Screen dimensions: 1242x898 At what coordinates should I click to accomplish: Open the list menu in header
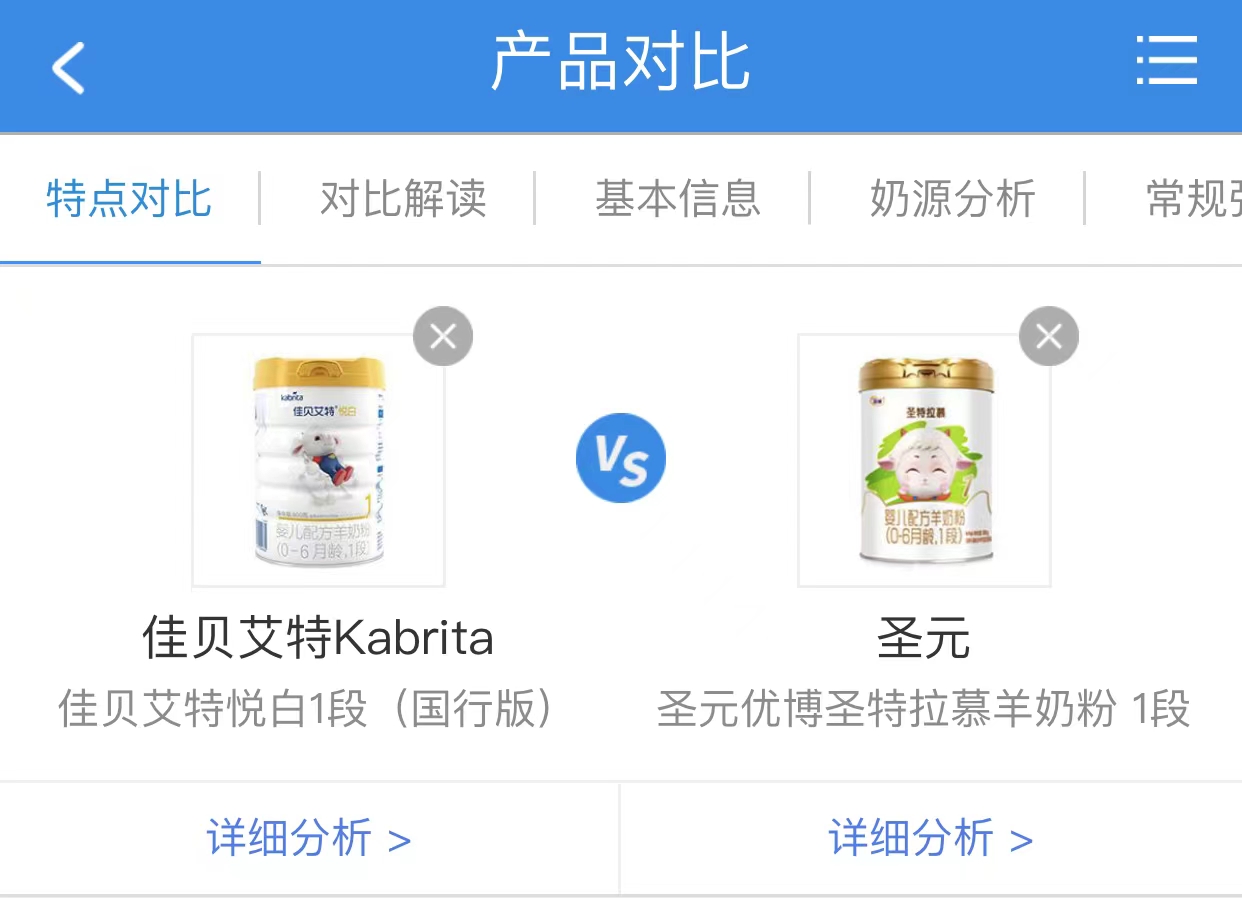point(1167,62)
